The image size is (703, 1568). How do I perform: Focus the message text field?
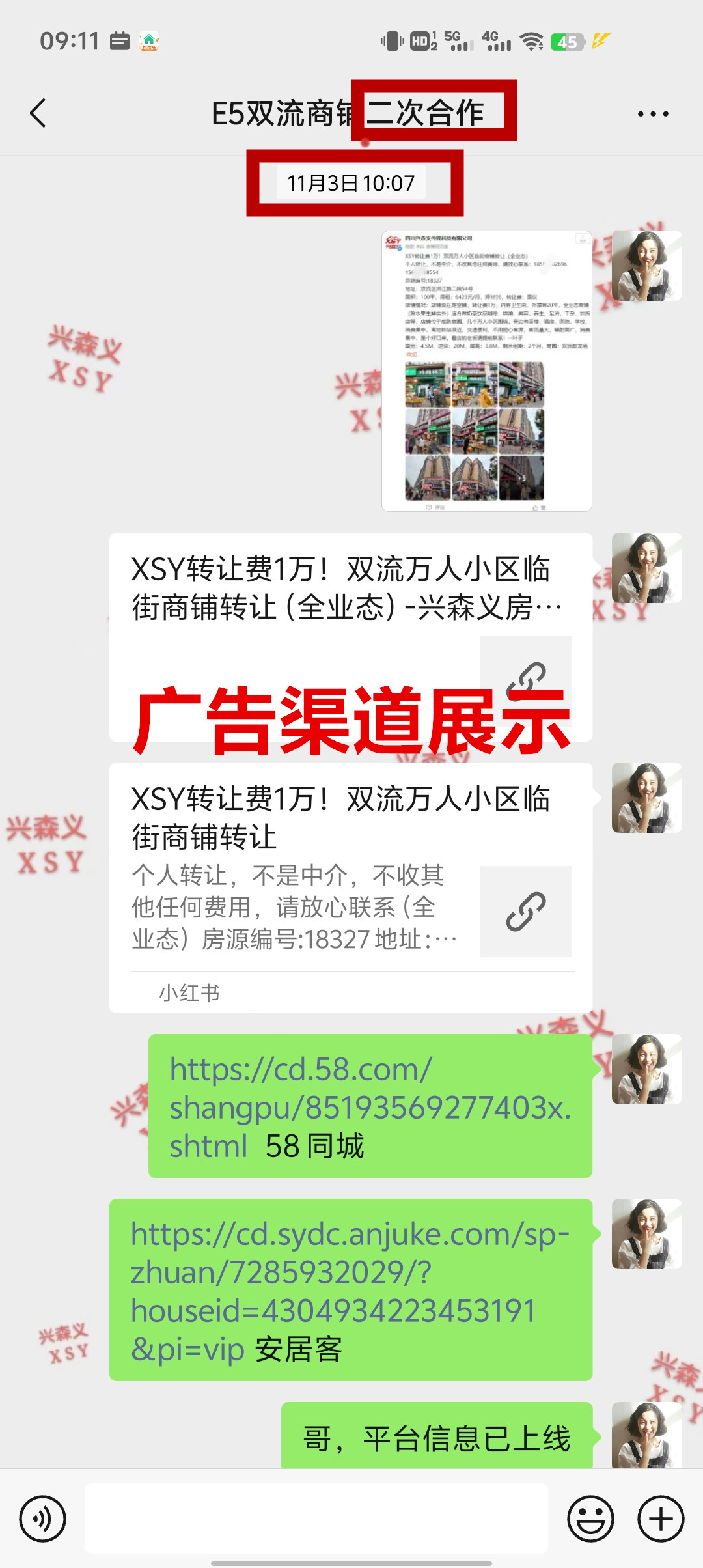[316, 1519]
